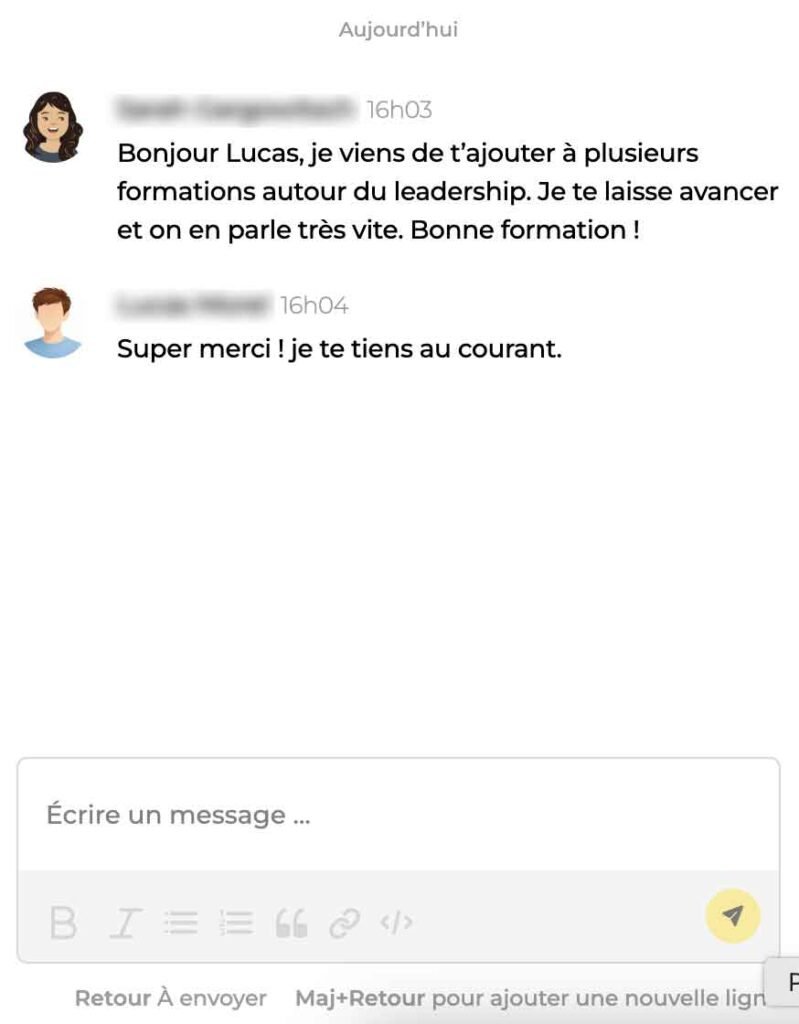Focus the "Écrire un message" text field
The image size is (799, 1024).
click(x=398, y=815)
